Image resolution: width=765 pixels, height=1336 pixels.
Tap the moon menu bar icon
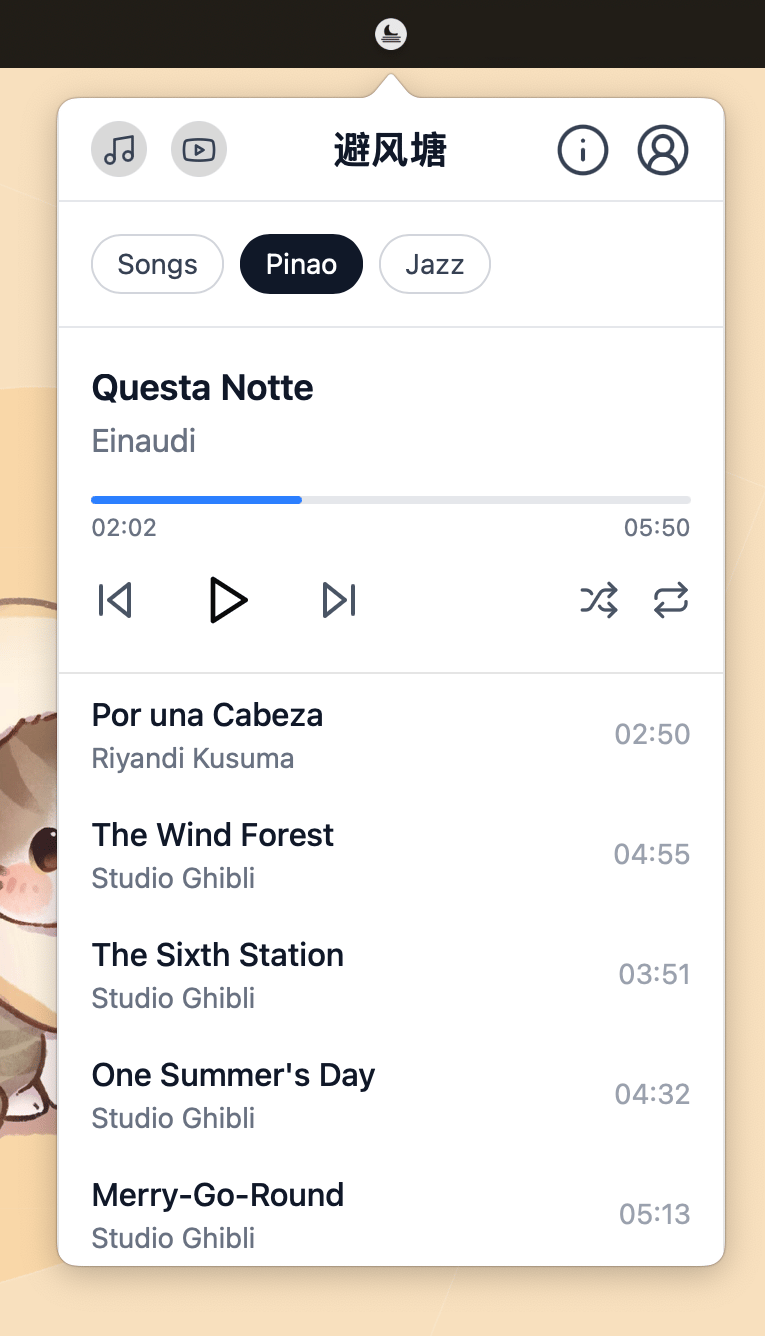point(391,34)
